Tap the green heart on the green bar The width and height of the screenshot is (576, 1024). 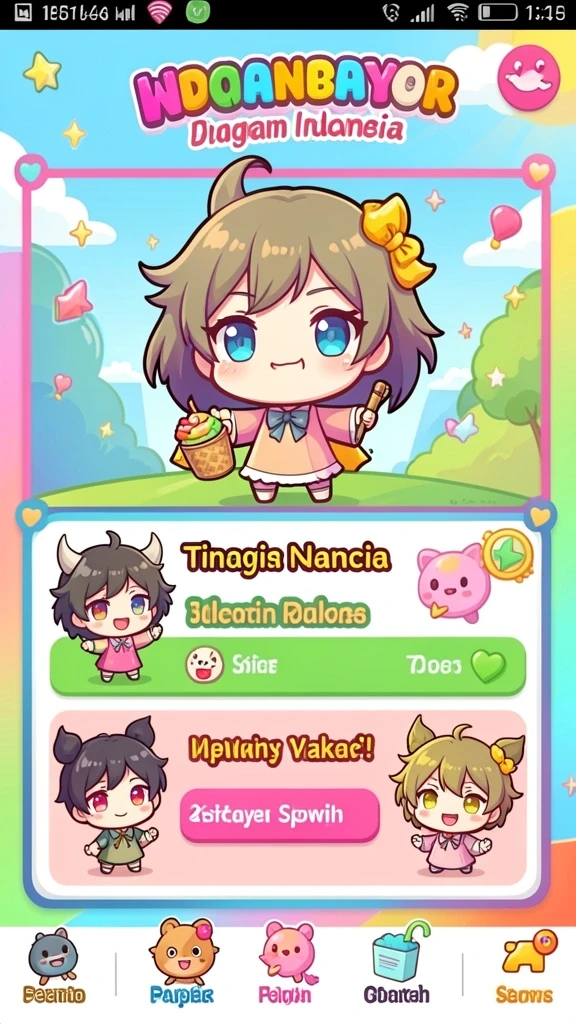tap(488, 666)
